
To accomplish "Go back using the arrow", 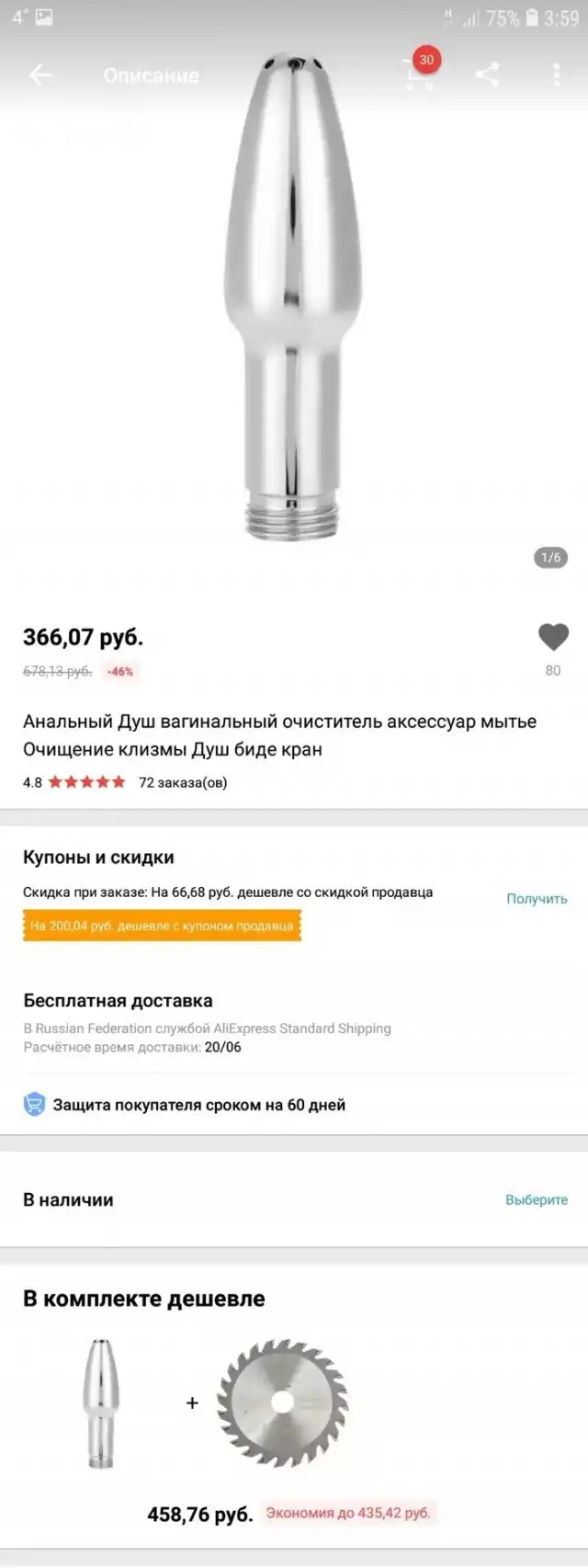I will coord(40,75).
